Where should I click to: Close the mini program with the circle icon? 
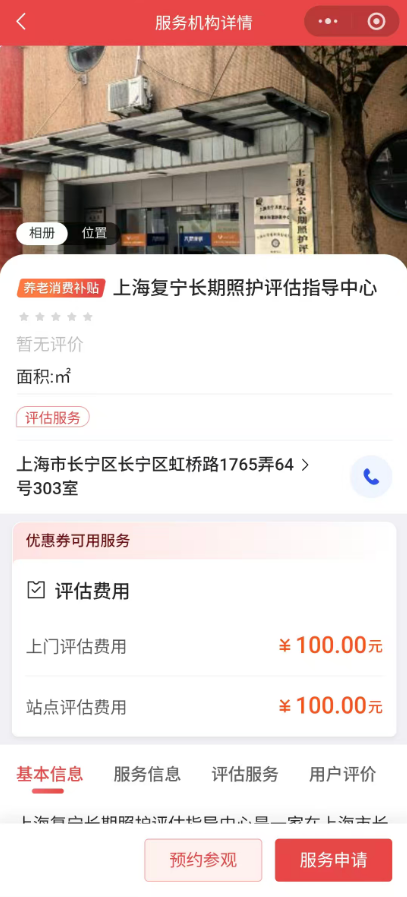click(x=376, y=22)
